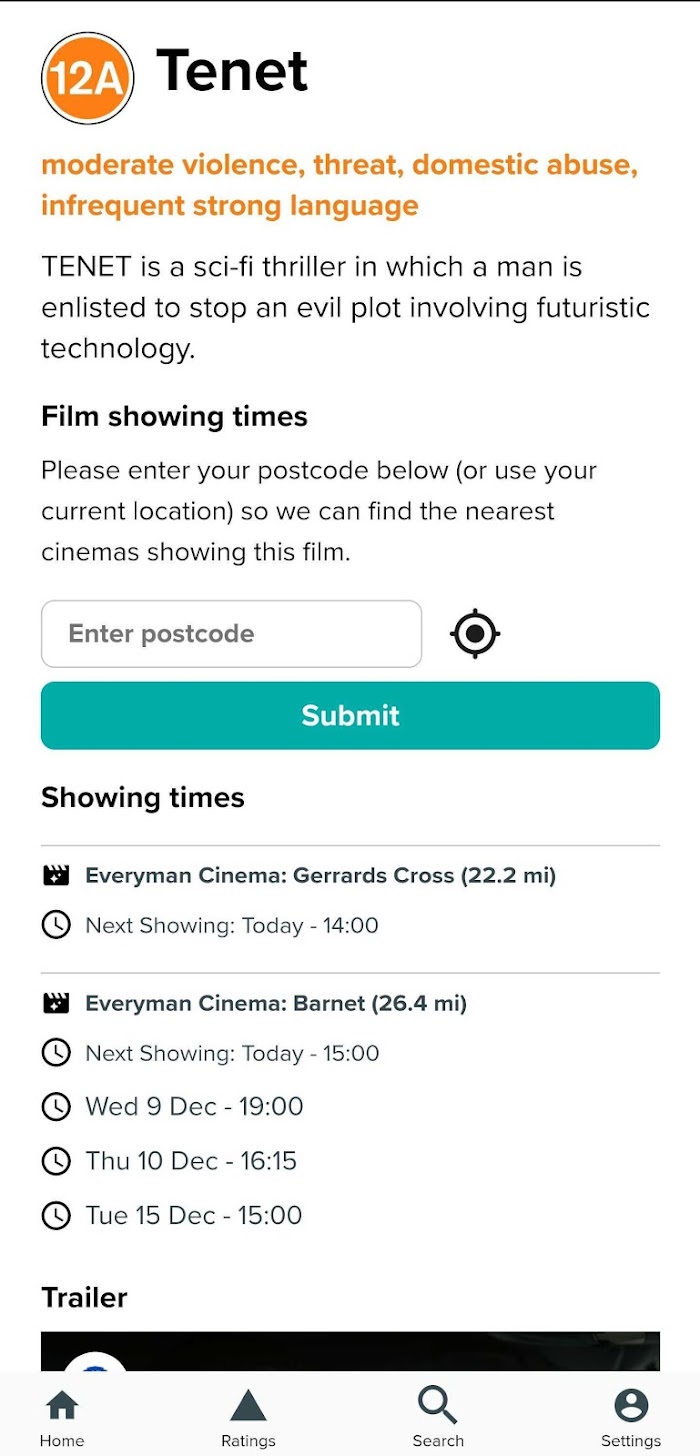Open the Search tab

click(438, 1418)
